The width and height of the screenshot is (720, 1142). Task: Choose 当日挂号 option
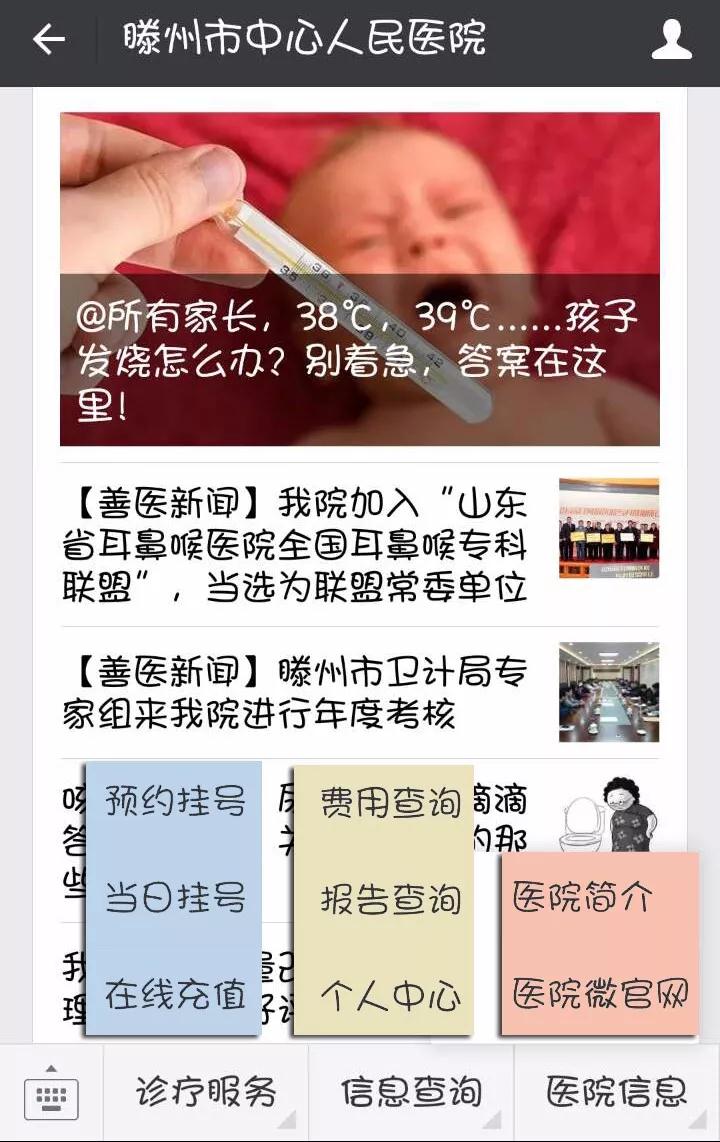point(174,897)
